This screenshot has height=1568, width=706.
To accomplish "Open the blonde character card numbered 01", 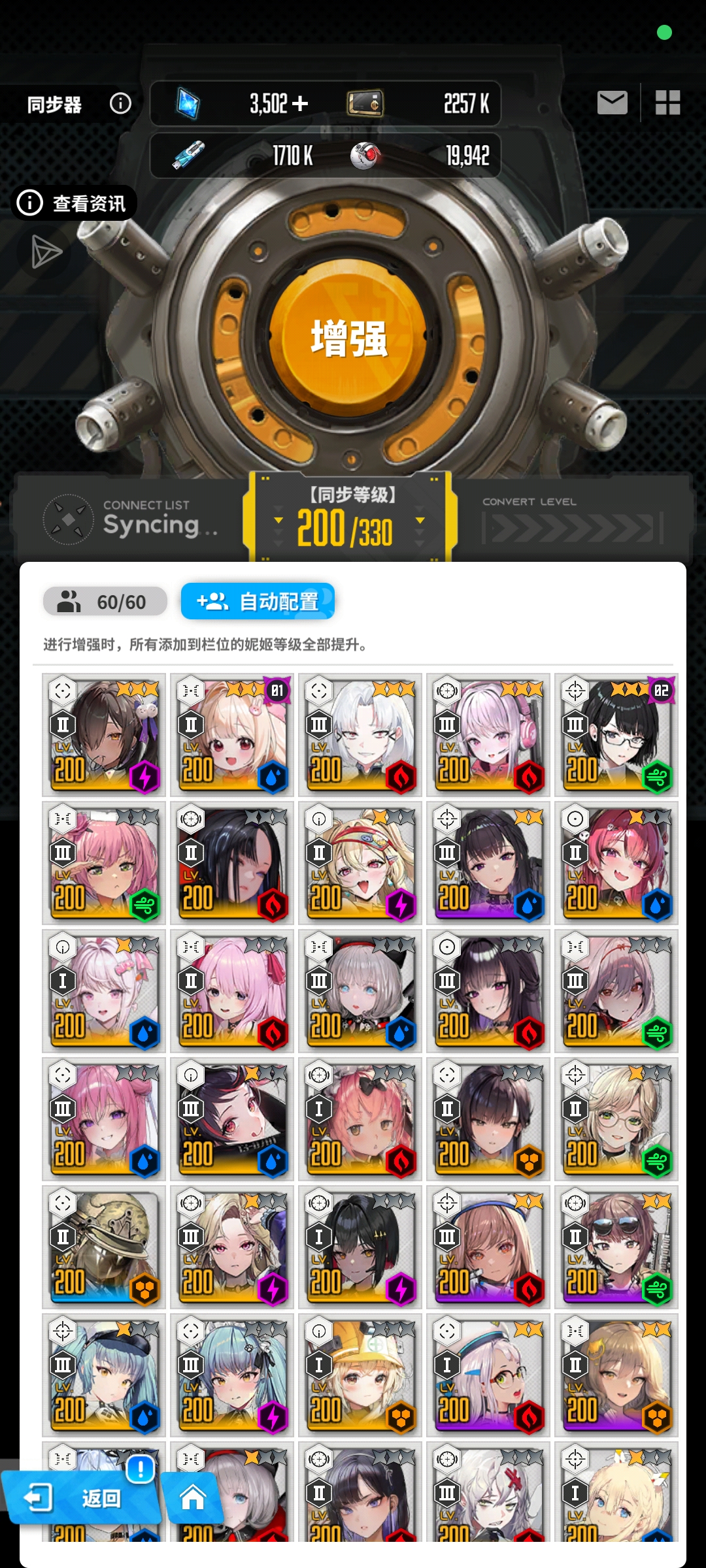I will tap(232, 735).
